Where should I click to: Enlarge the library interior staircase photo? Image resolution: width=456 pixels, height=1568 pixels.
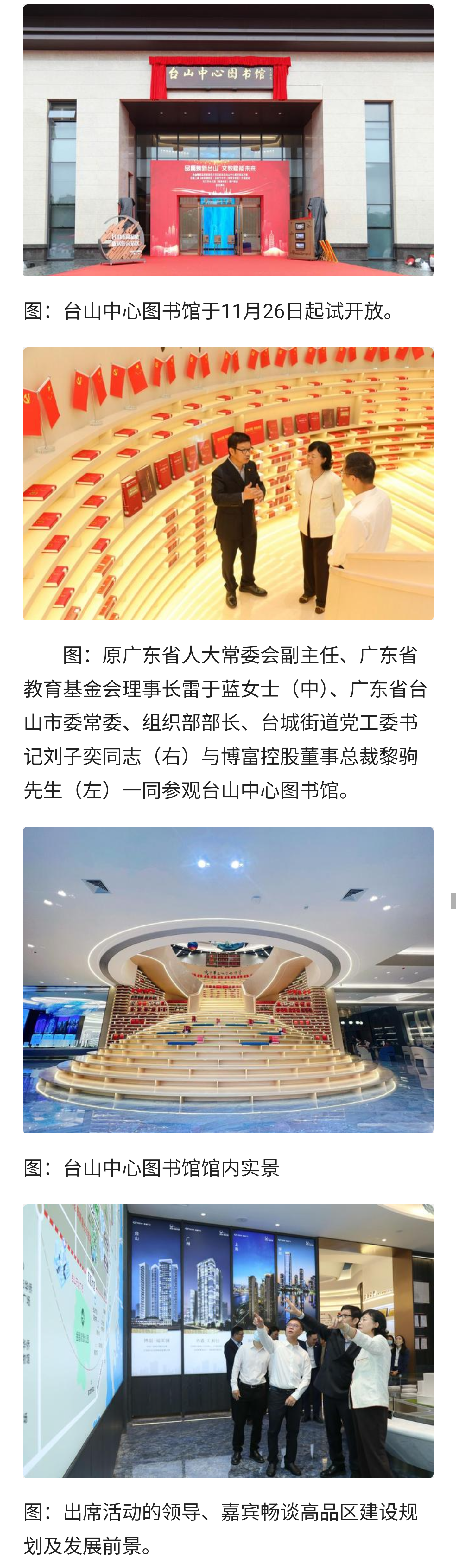228,979
